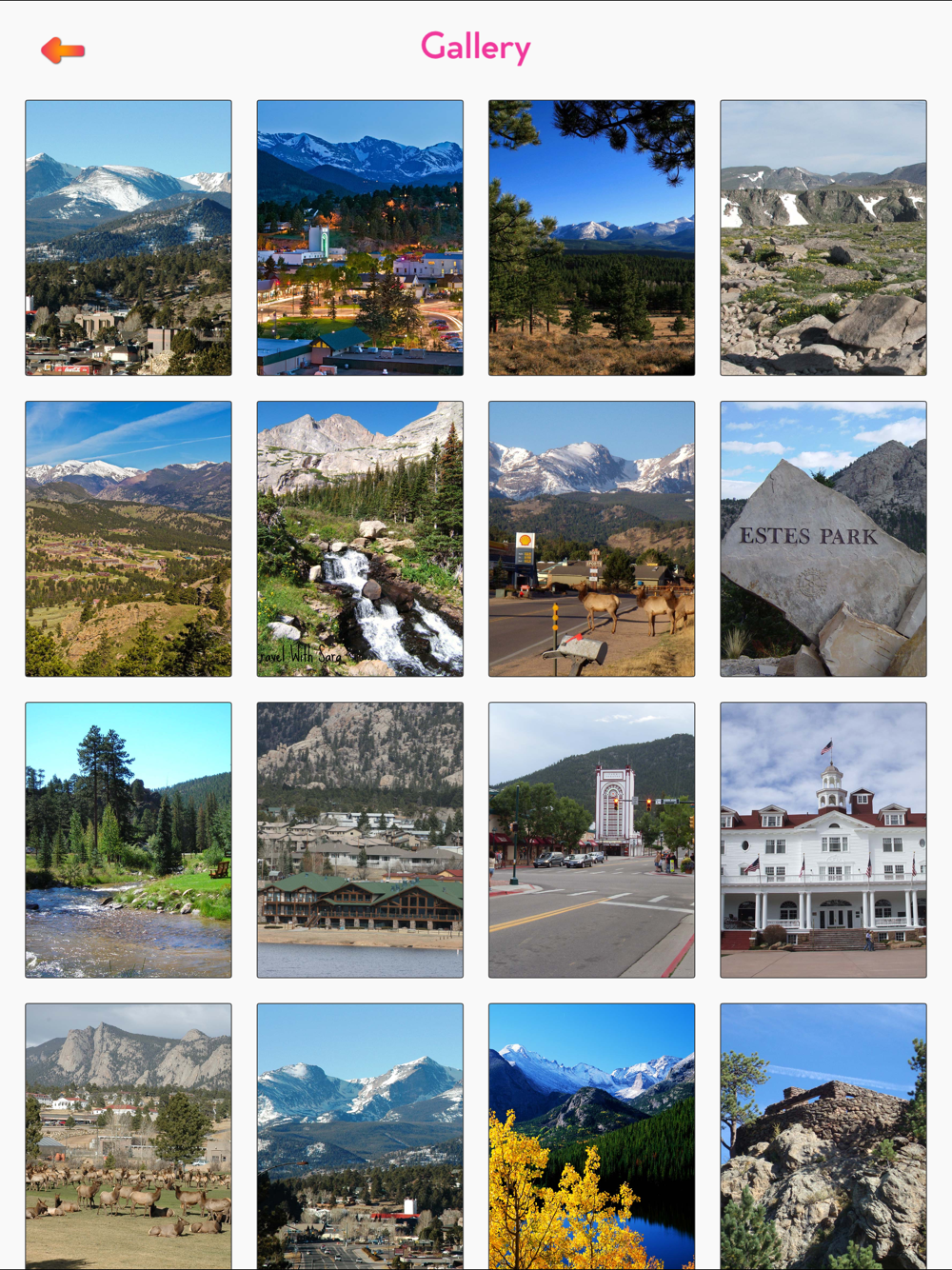The width and height of the screenshot is (952, 1270).
Task: Open the lakeside lodge with green roof photo
Action: point(360,840)
